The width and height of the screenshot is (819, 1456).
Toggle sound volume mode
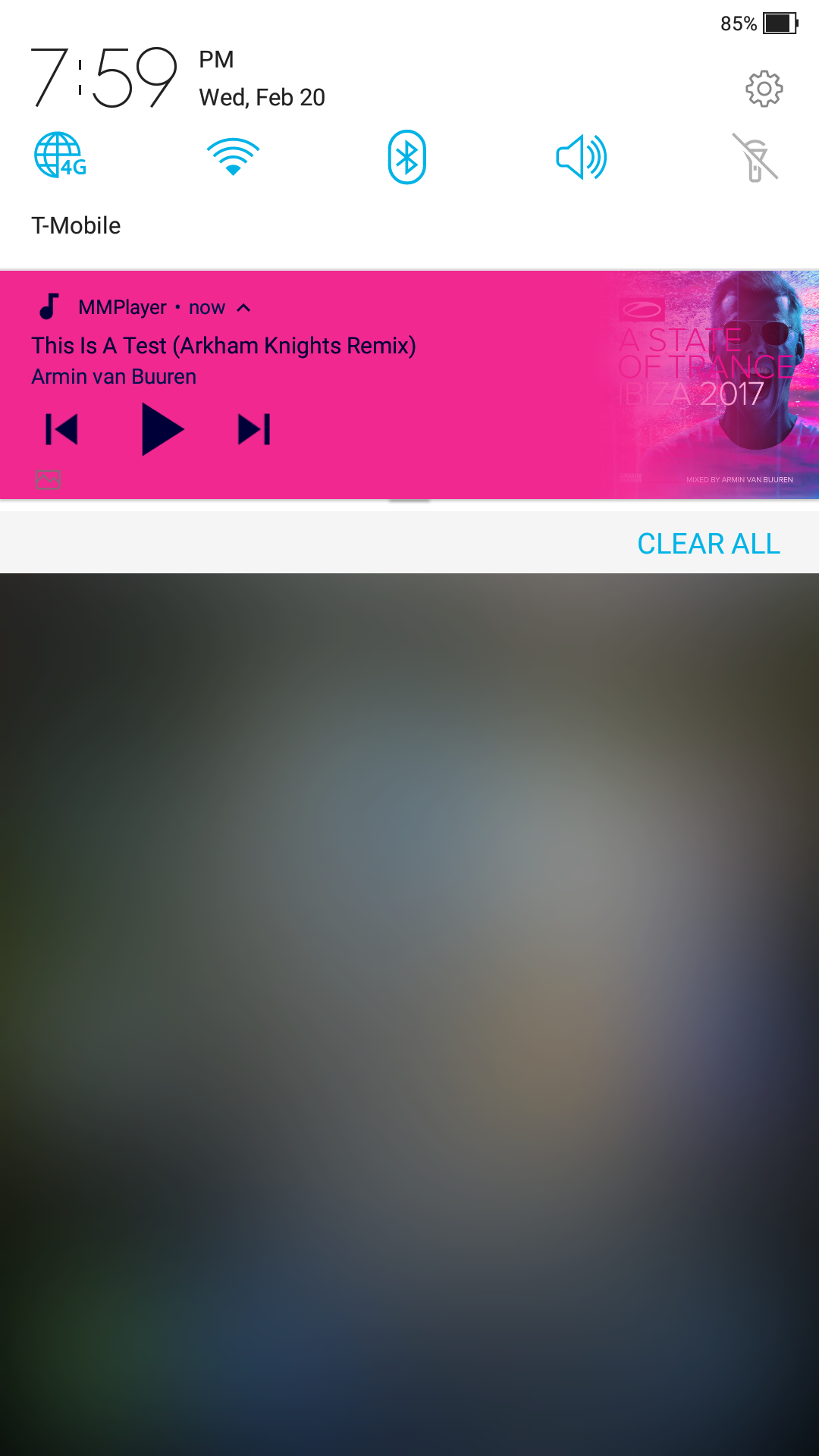coord(581,157)
